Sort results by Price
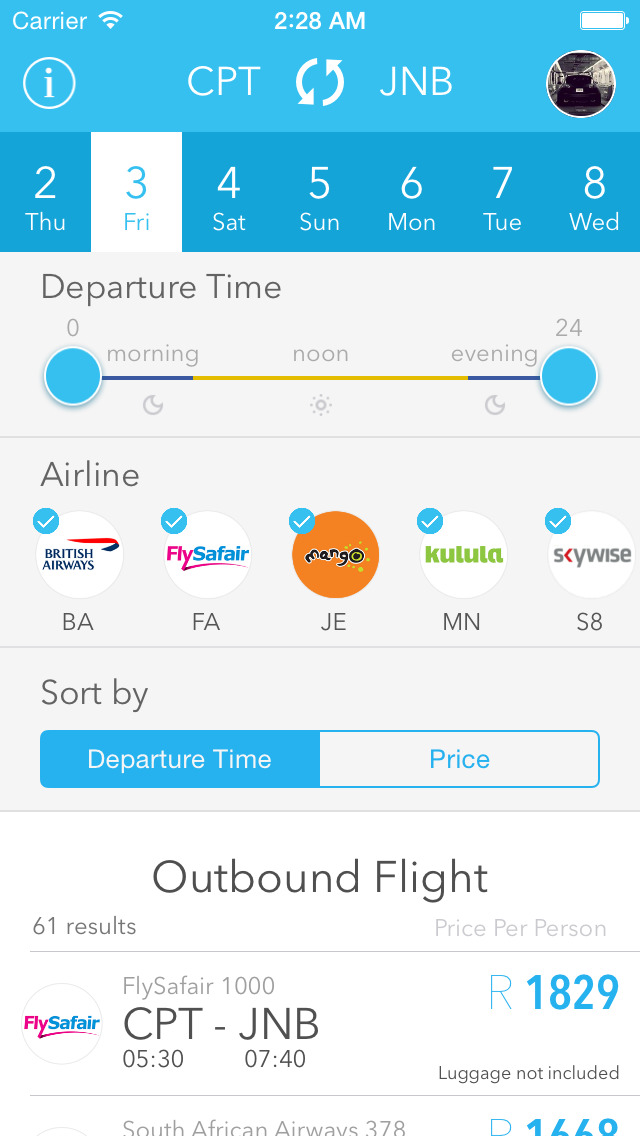This screenshot has width=640, height=1136. click(460, 759)
